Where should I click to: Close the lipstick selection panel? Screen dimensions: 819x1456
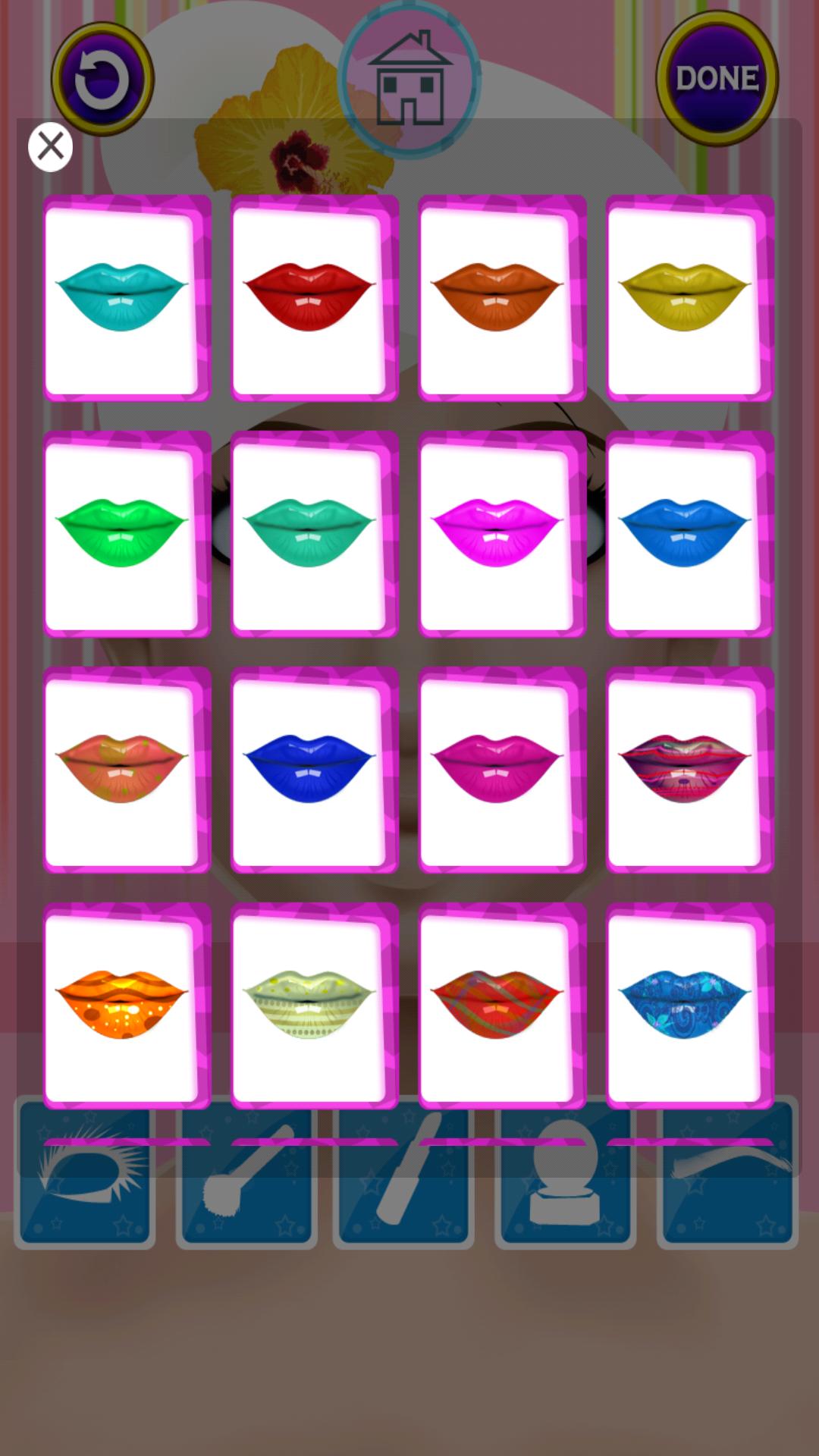50,146
